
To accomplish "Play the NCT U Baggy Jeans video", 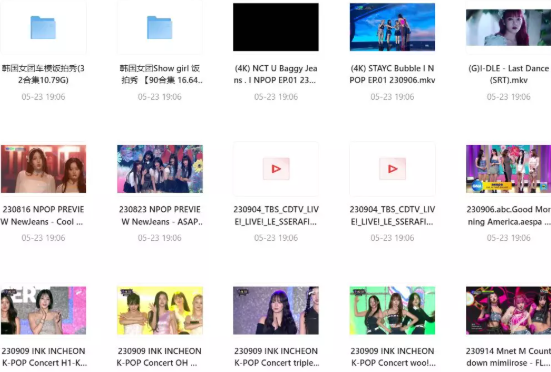I will 276,27.
